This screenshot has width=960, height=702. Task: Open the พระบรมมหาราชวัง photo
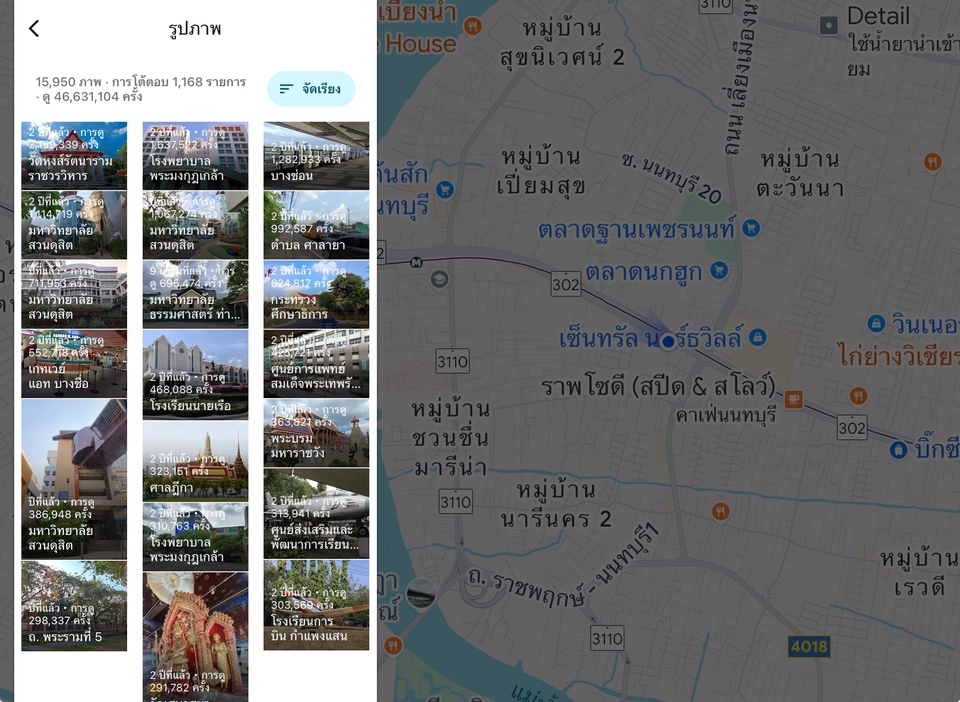[x=316, y=432]
